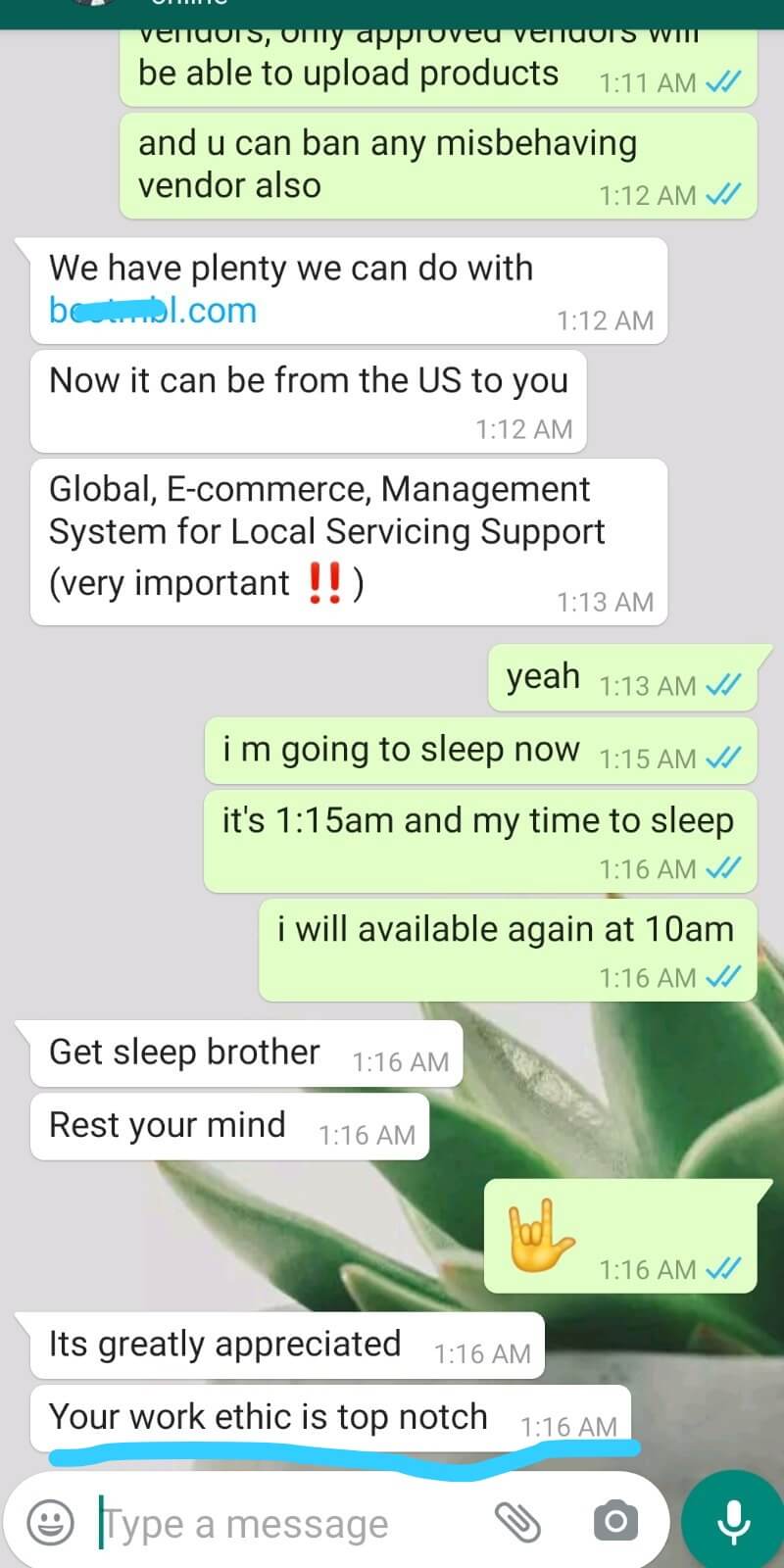
Task: Open the attachment paperclip
Action: 517,1522
